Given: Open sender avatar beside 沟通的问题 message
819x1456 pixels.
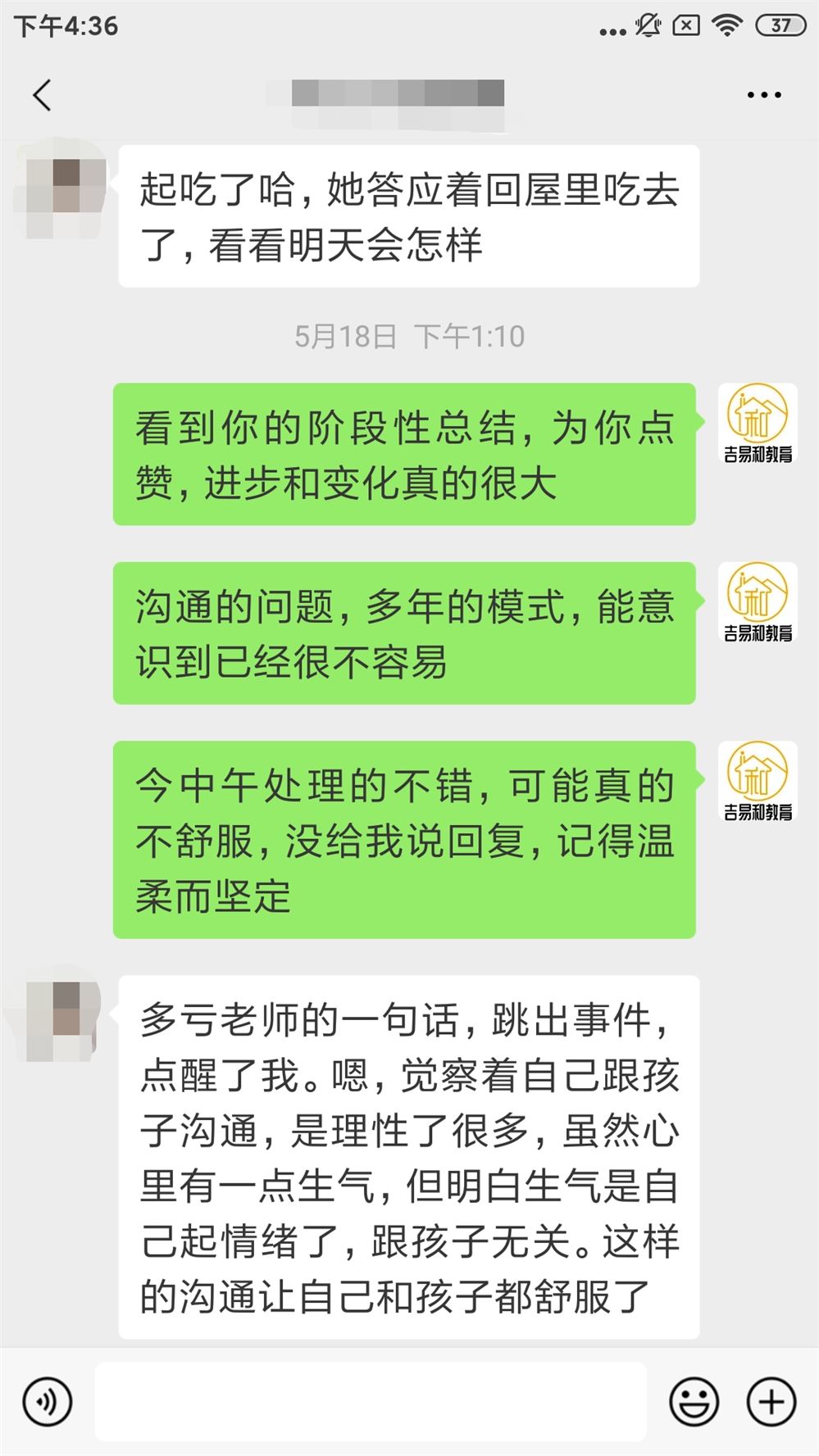Looking at the screenshot, I should 758,601.
